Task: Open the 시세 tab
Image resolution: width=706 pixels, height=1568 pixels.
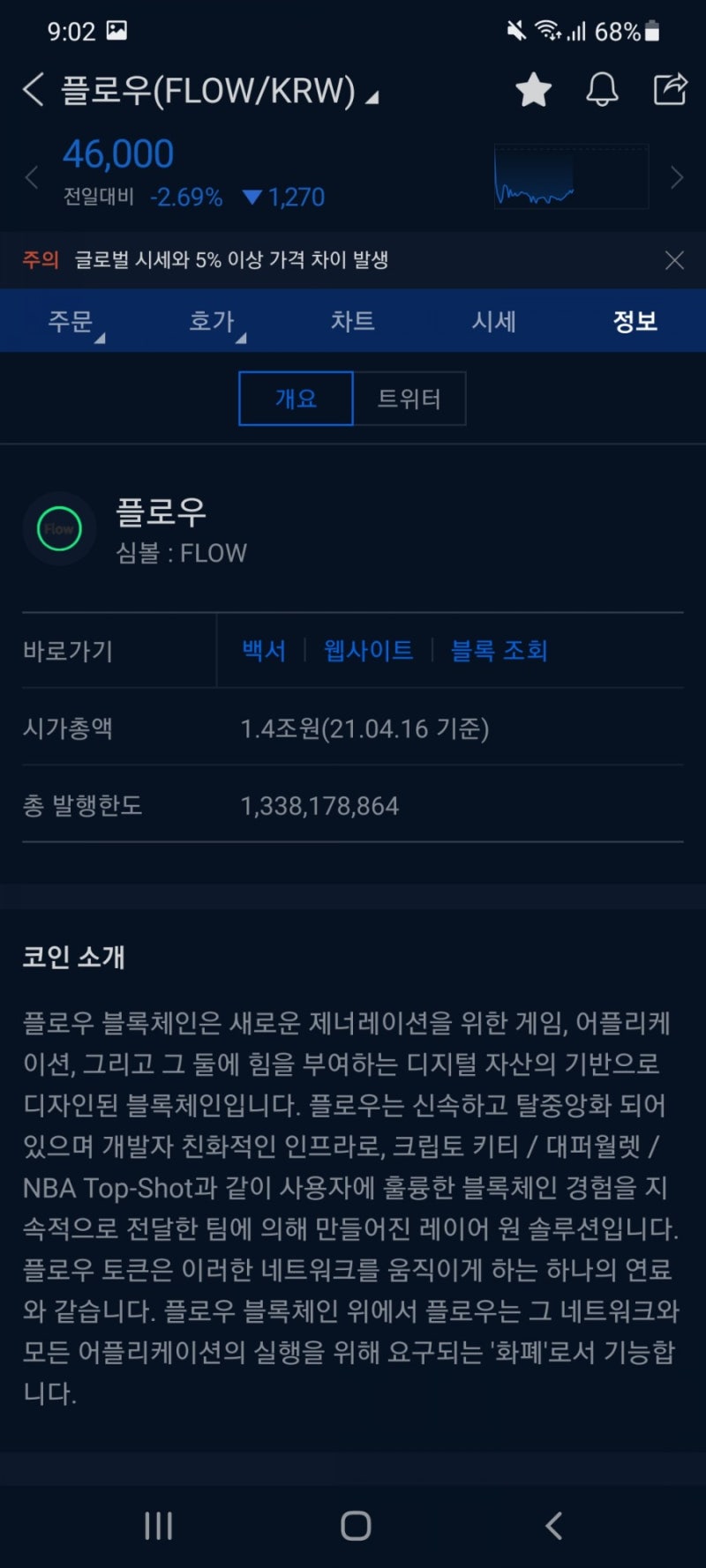Action: click(494, 321)
